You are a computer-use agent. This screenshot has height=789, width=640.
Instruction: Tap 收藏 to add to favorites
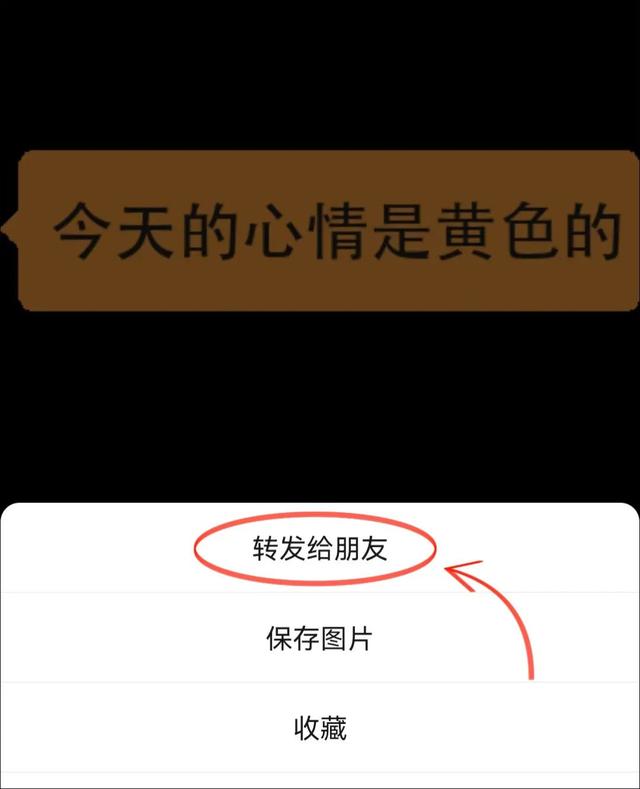(320, 727)
